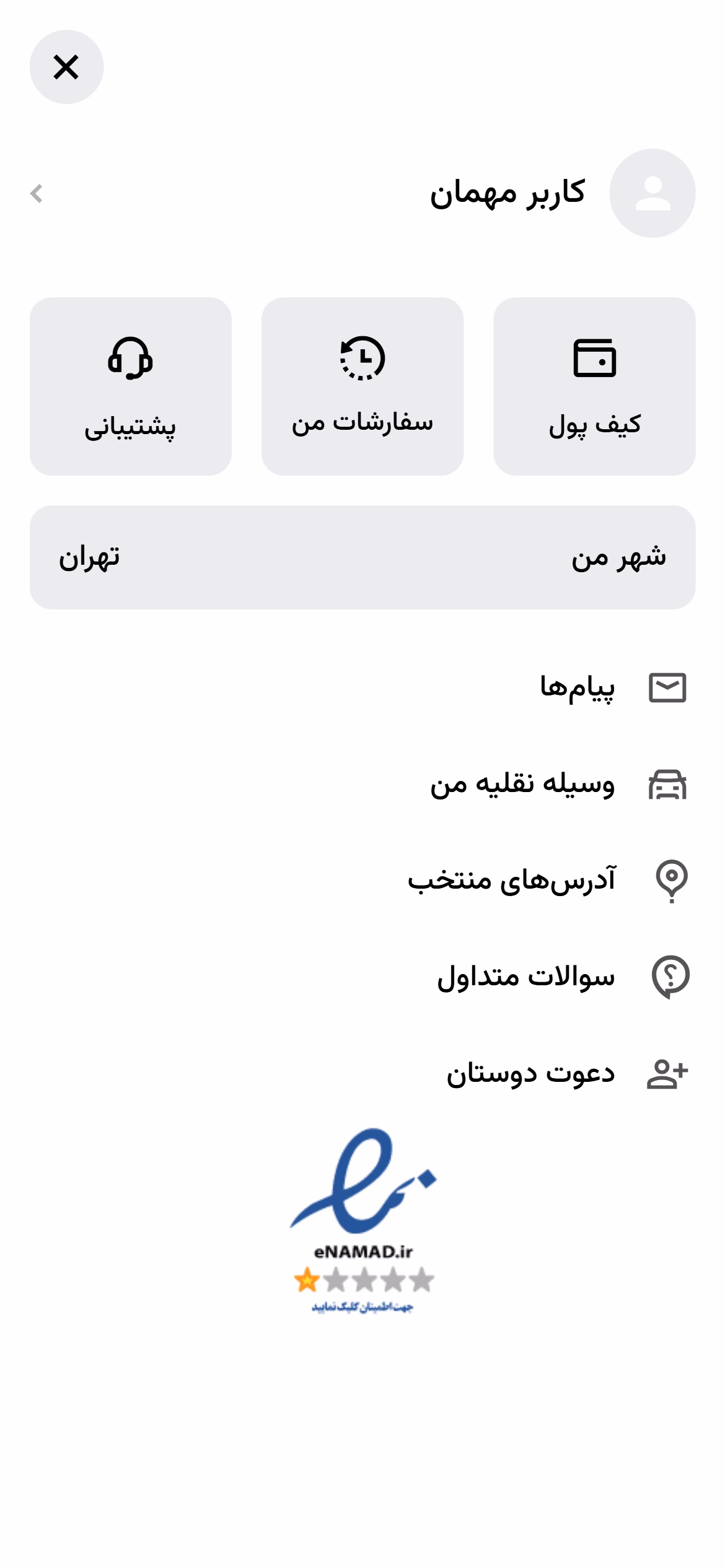725x1568 pixels.
Task: Open frequently asked questions (سوالات متداول)
Action: 362,977
